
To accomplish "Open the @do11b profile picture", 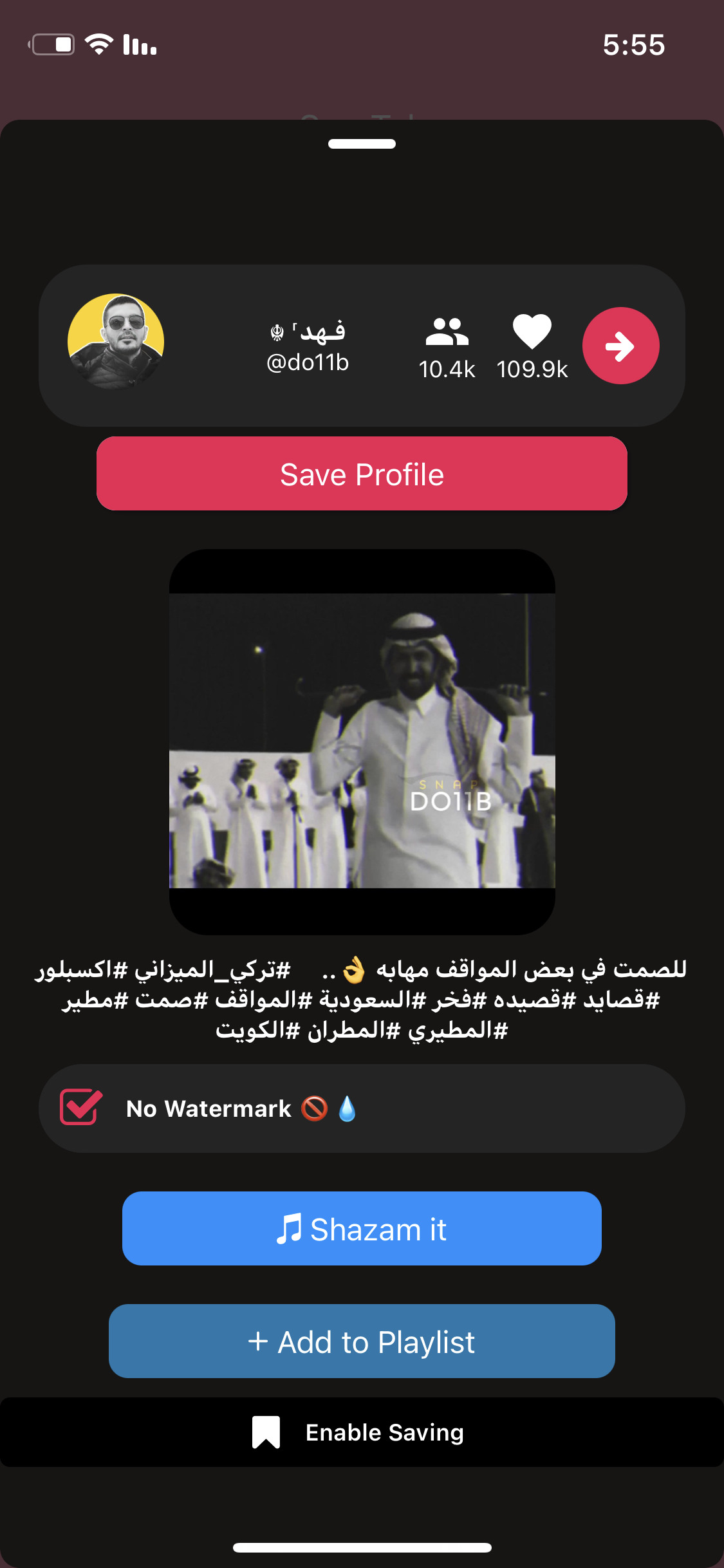I will tap(116, 342).
